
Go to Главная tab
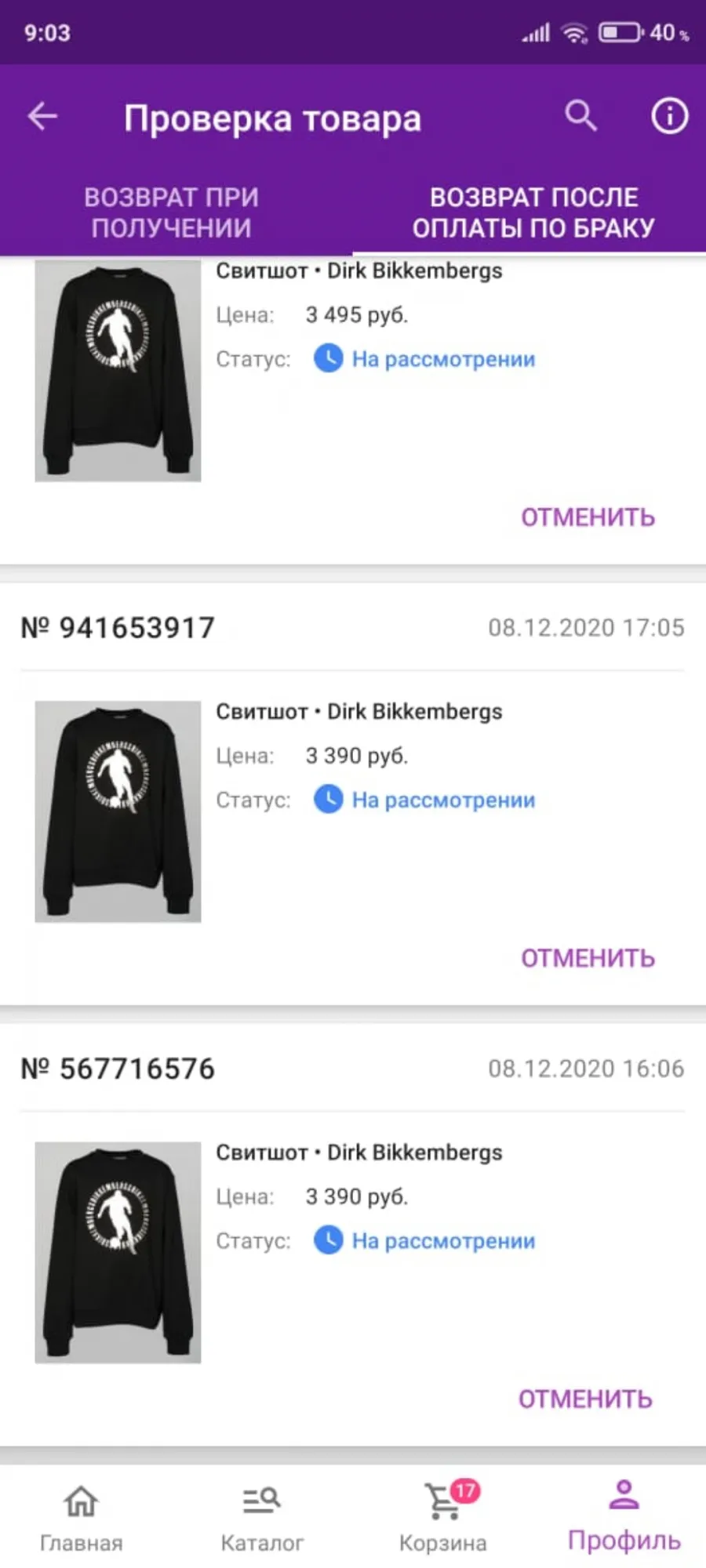coord(81,1517)
